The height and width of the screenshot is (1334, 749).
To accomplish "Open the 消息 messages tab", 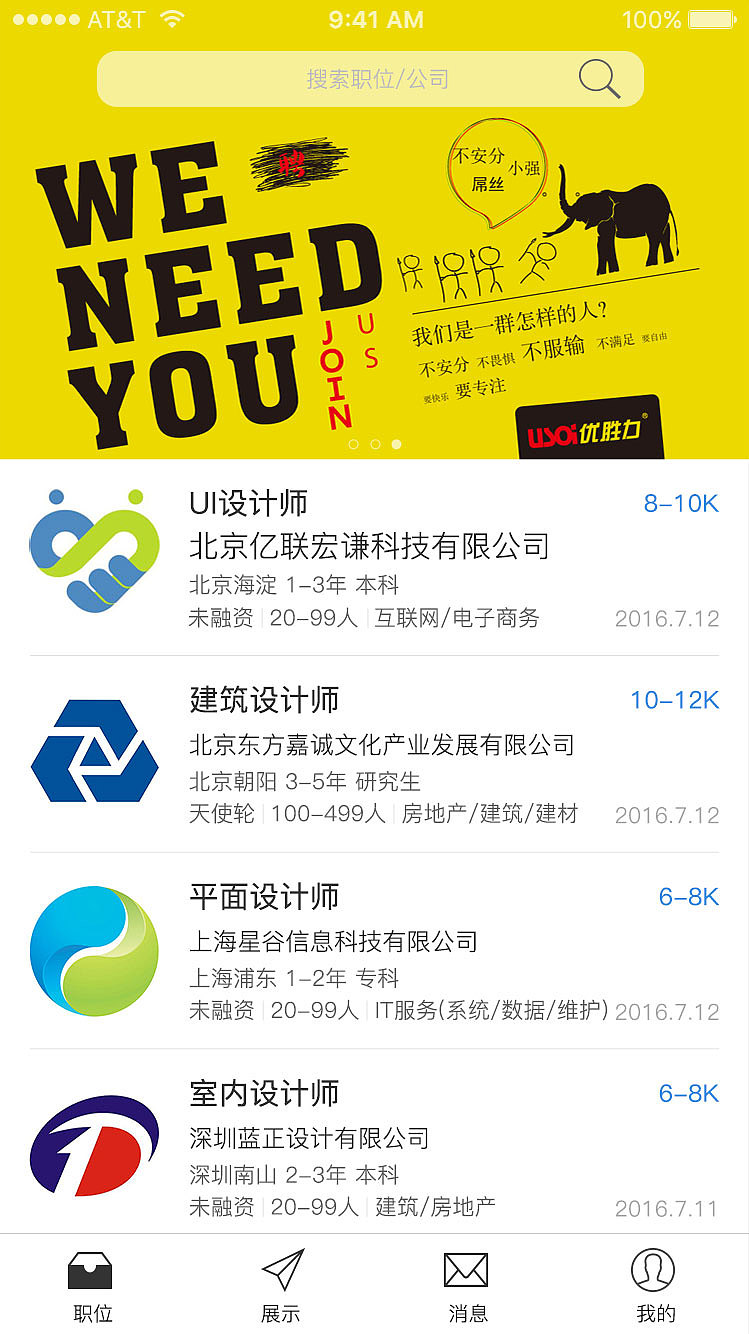I will point(467,1286).
